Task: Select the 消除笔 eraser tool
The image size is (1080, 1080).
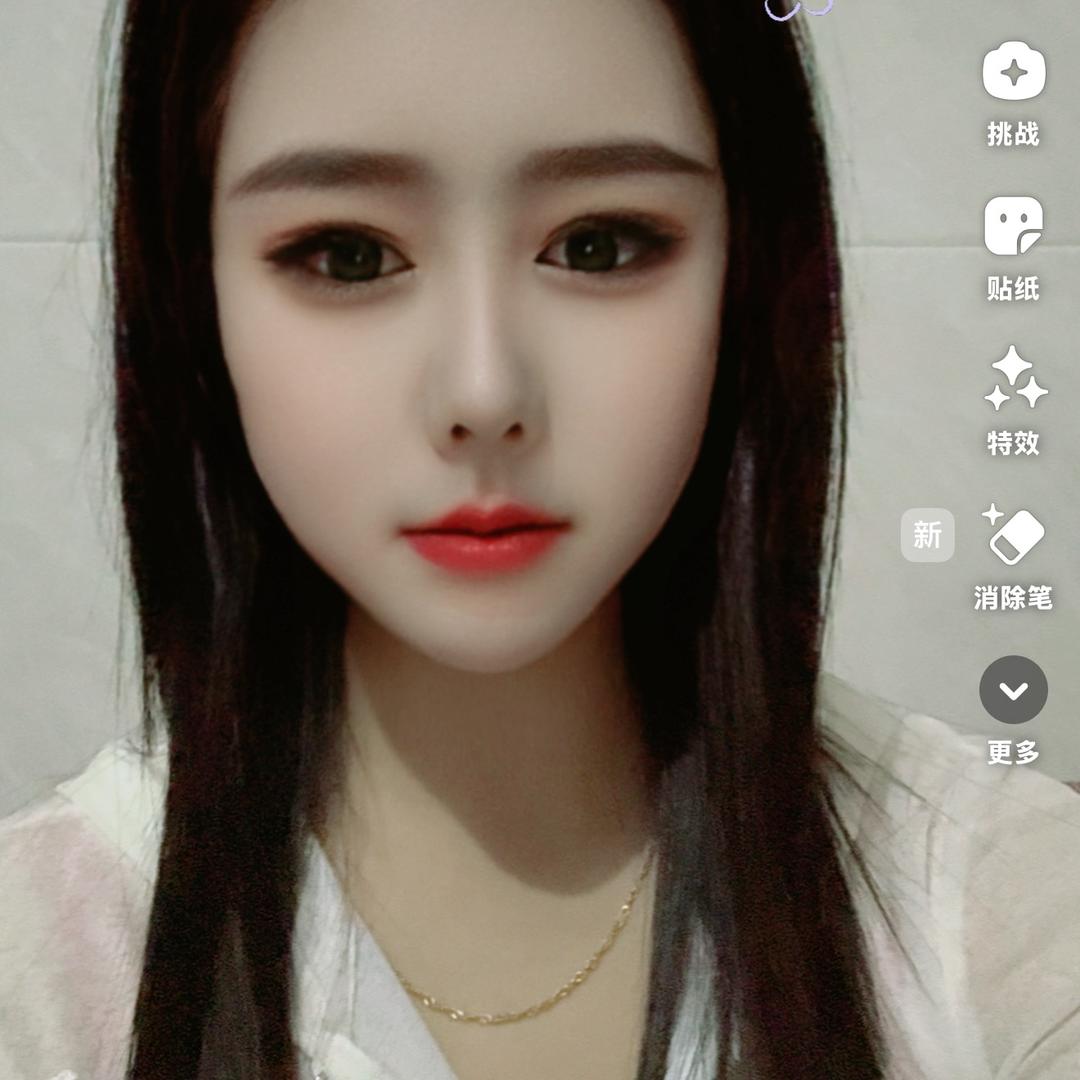Action: coord(1013,537)
